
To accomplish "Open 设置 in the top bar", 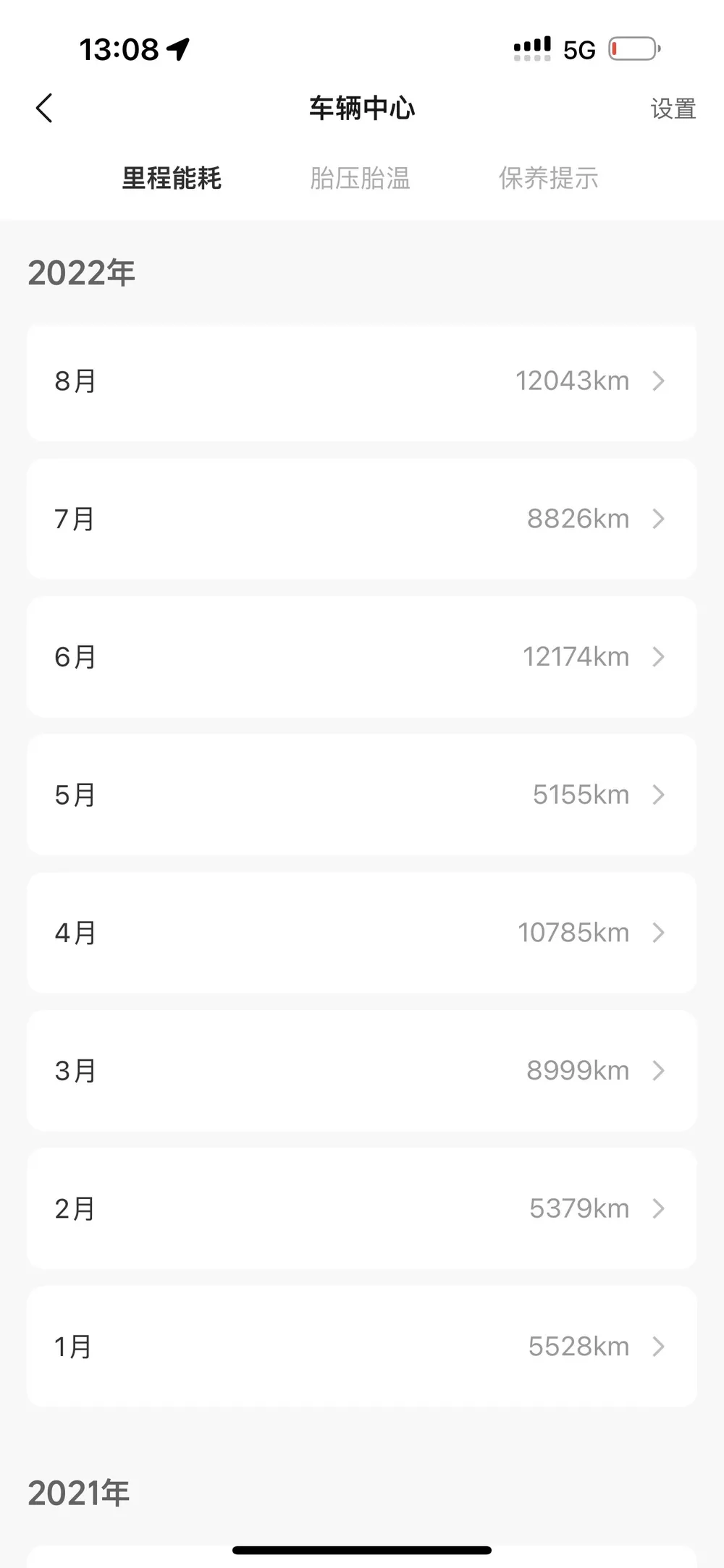I will [673, 109].
